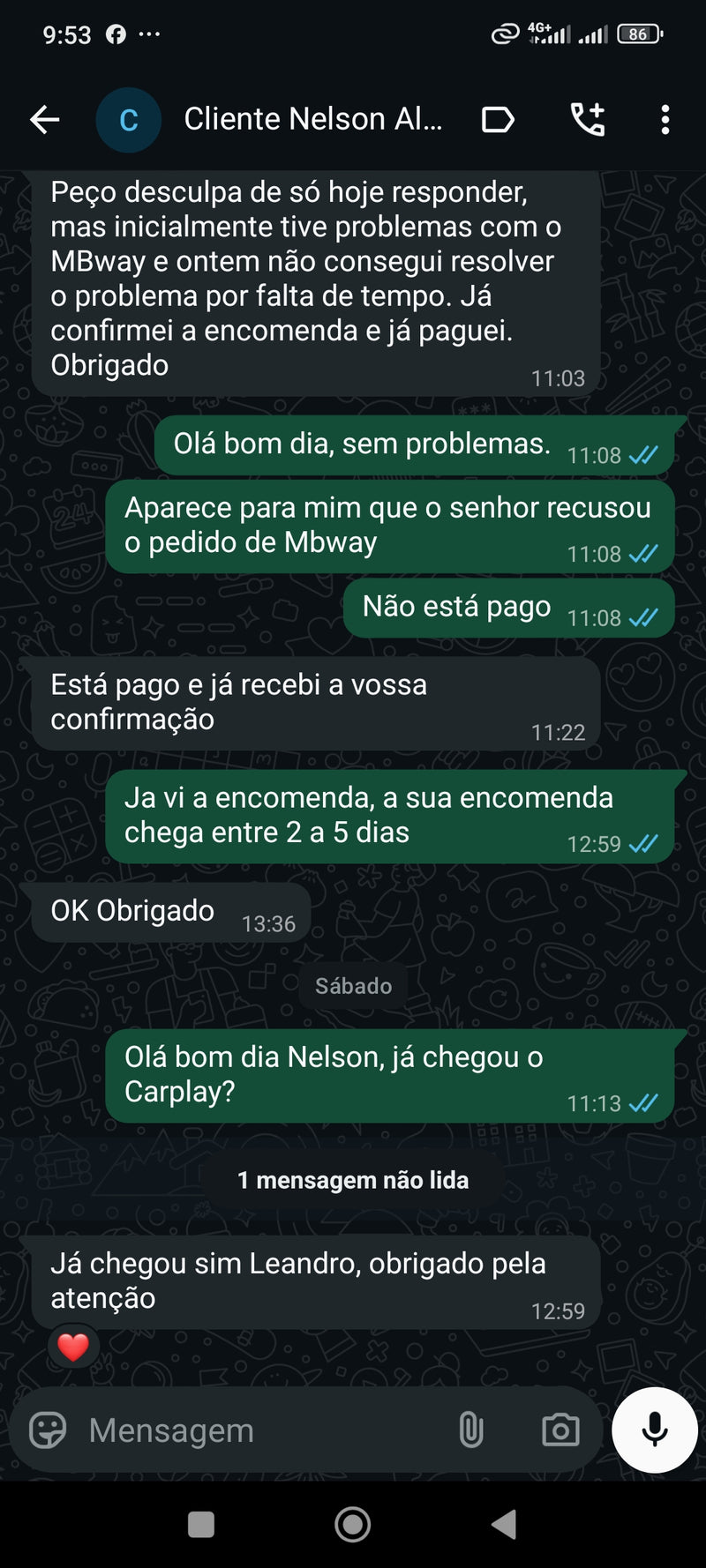
Task: Focus the Mensagem text field
Action: click(265, 1430)
